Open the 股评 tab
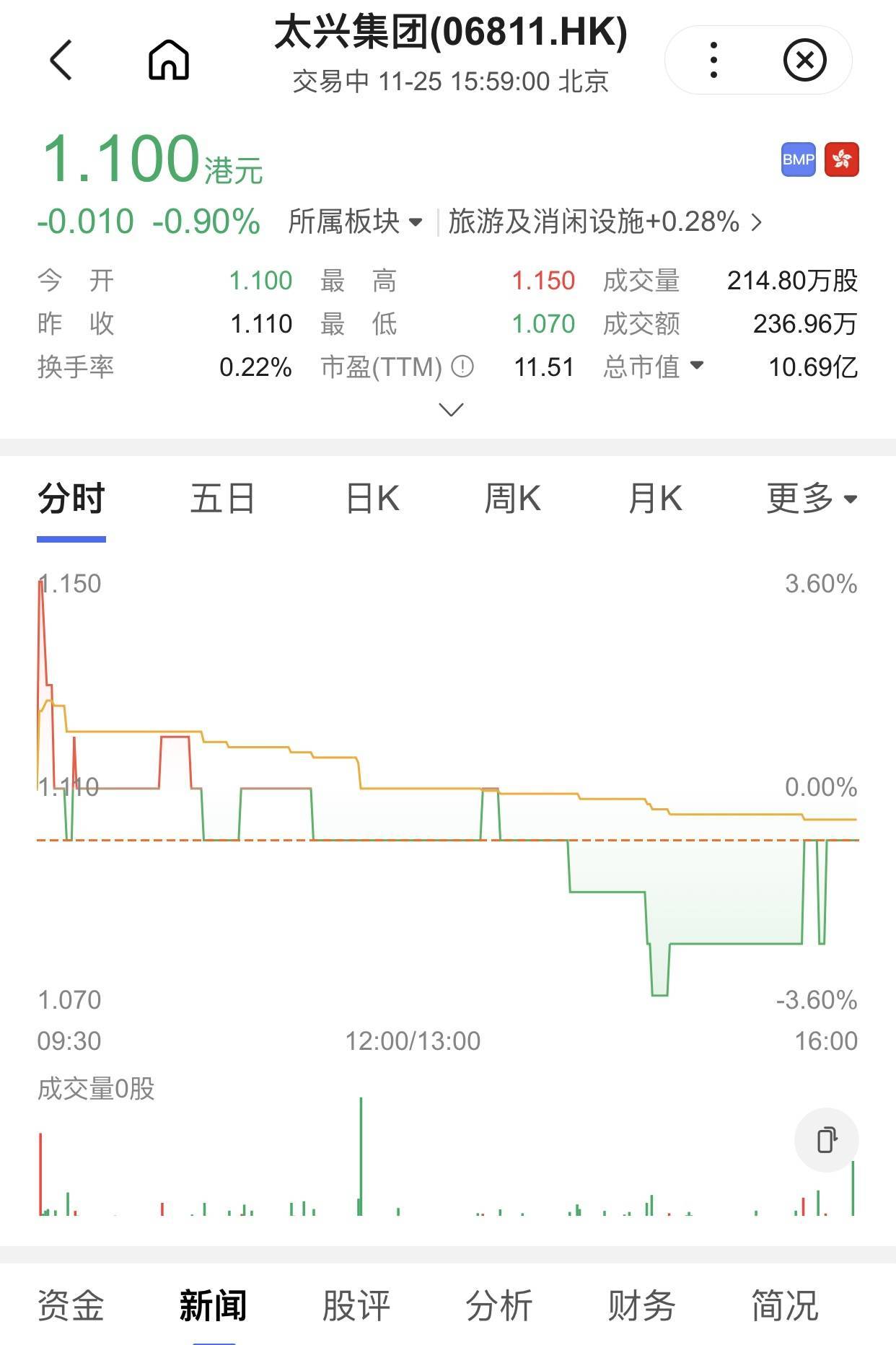896x1345 pixels. [x=356, y=1306]
